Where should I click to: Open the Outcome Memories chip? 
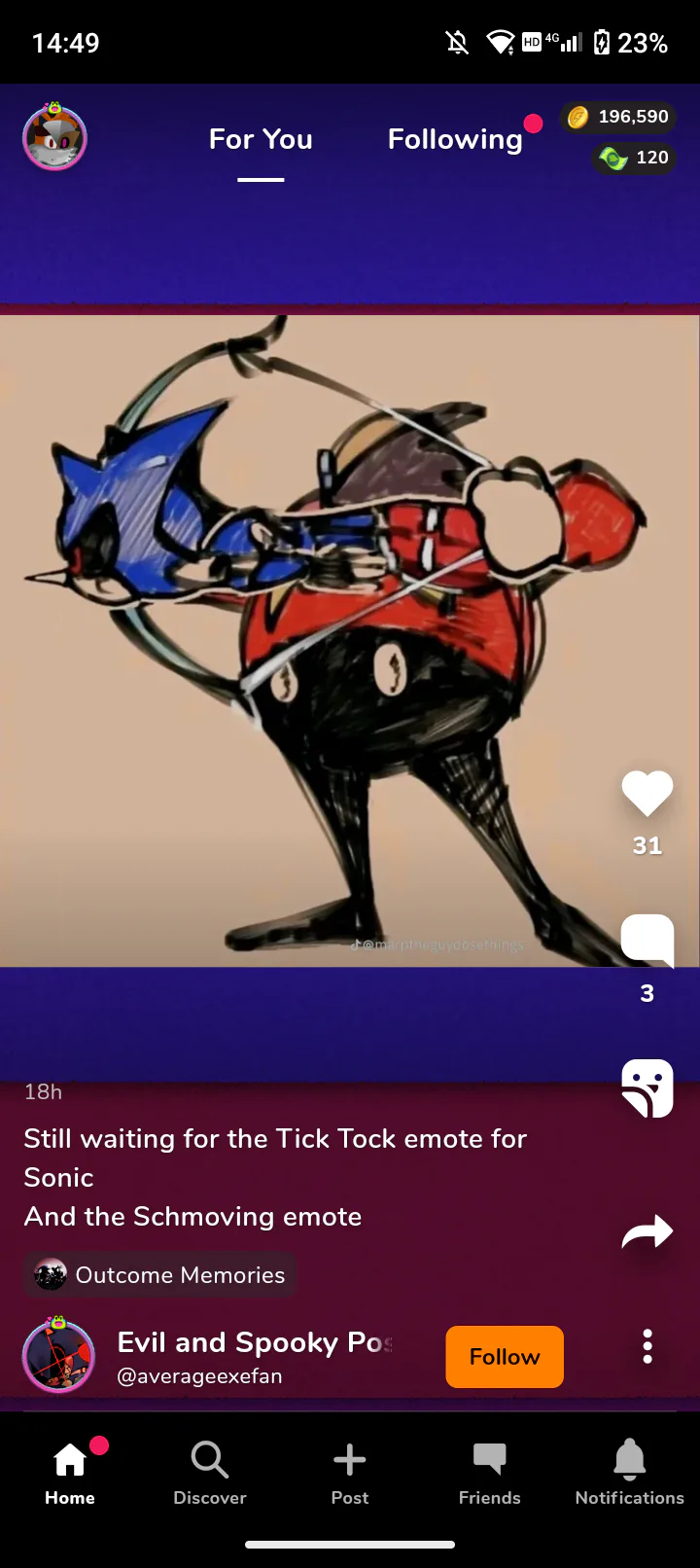coord(160,1274)
